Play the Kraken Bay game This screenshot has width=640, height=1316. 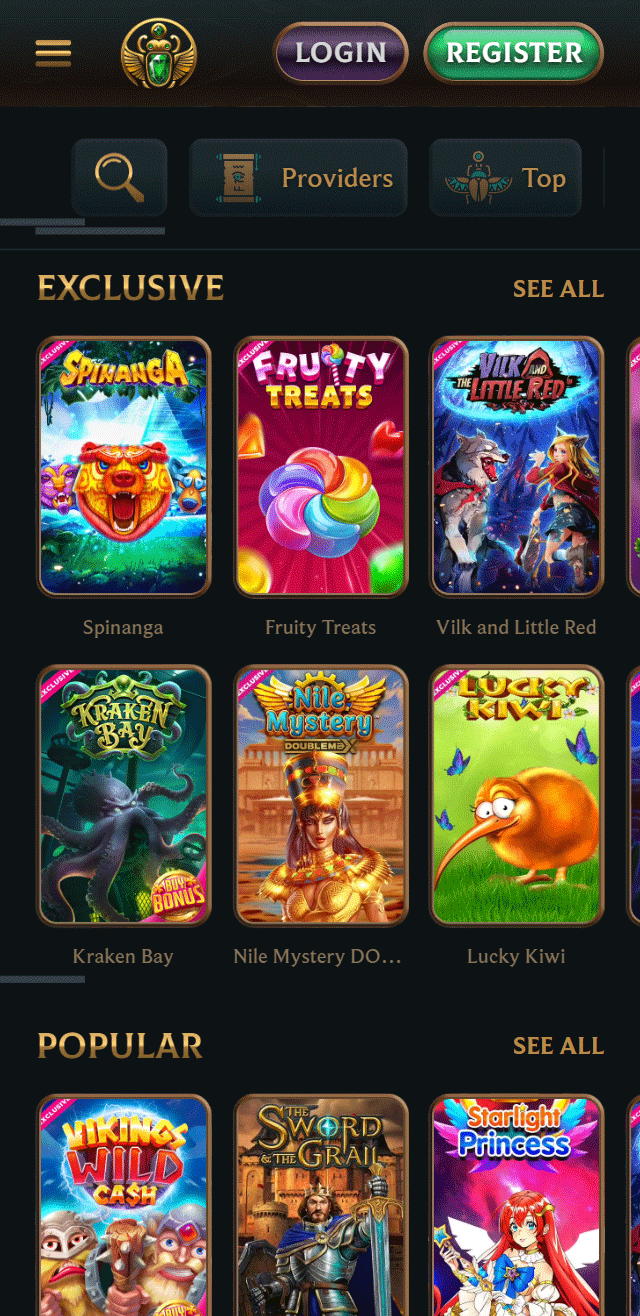124,795
